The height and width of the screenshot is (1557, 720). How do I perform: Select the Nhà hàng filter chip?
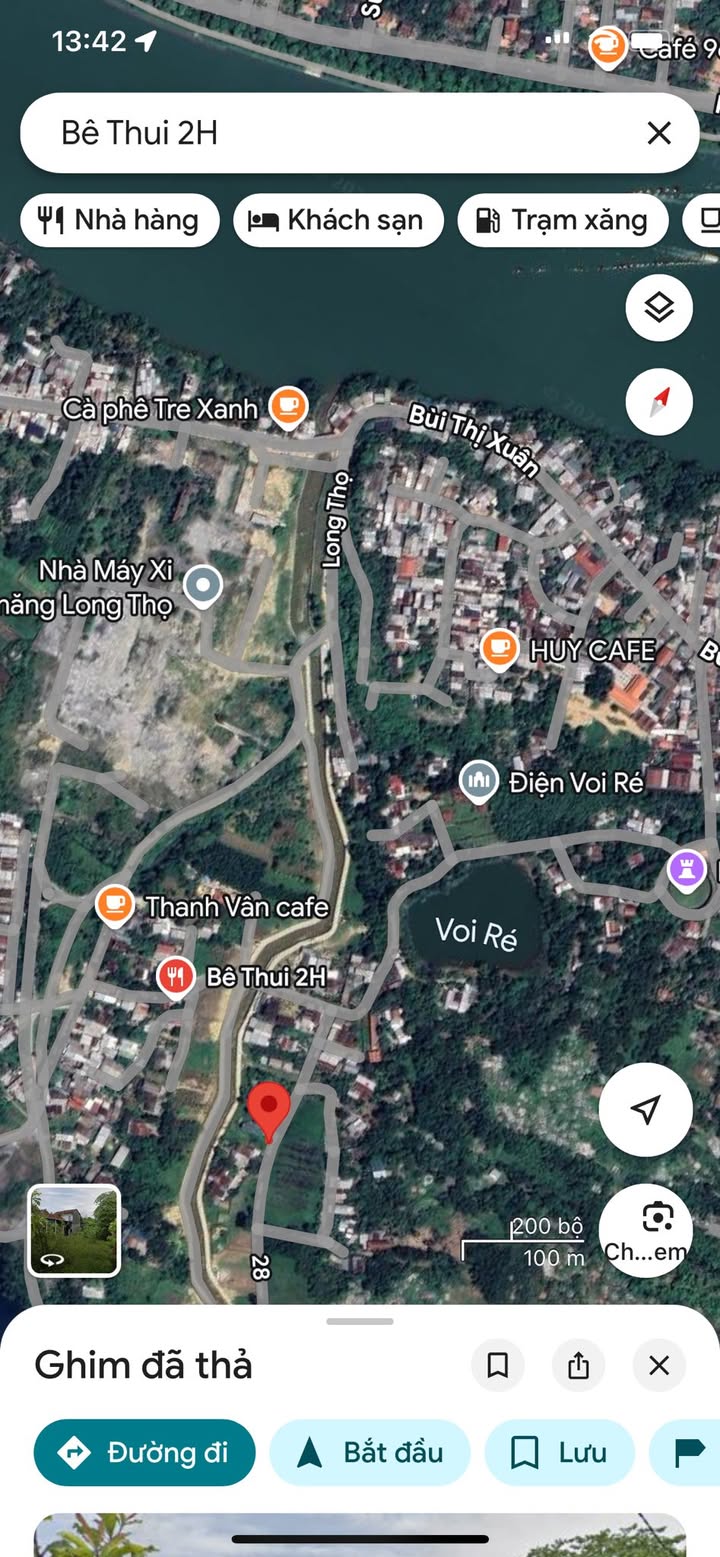[120, 220]
